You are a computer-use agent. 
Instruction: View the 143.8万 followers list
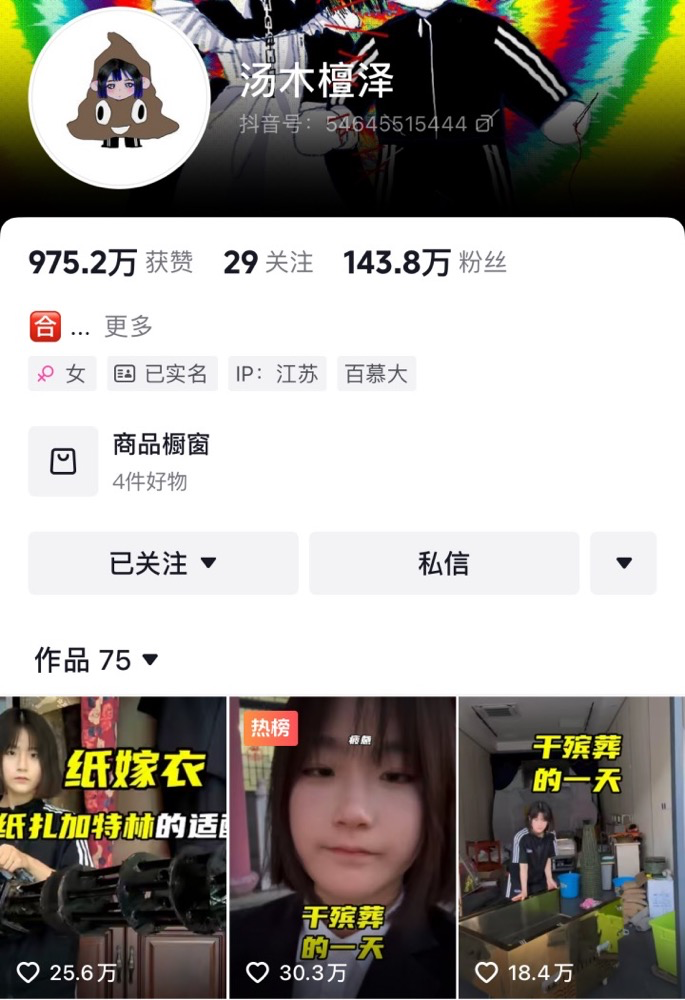coord(425,263)
